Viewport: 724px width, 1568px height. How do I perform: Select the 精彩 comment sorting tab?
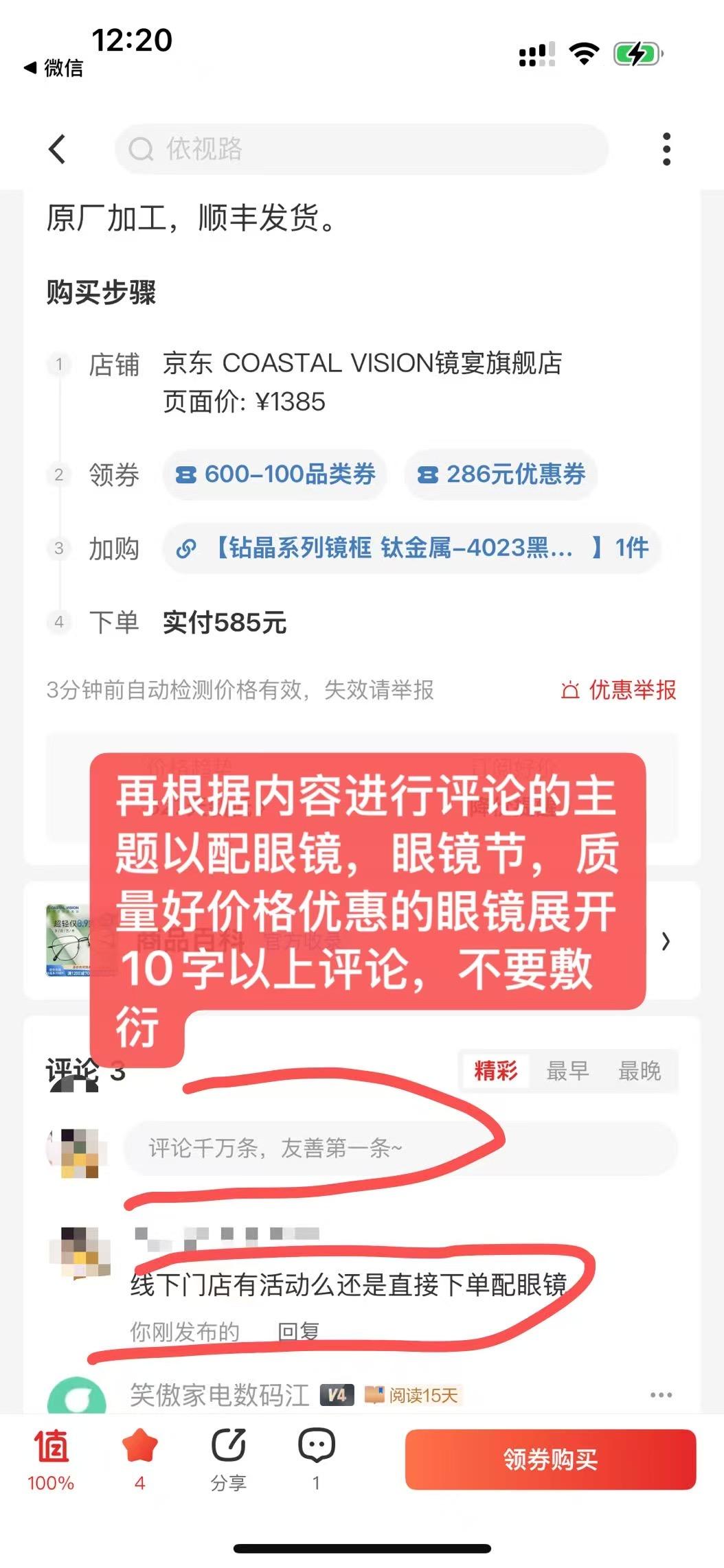495,1070
